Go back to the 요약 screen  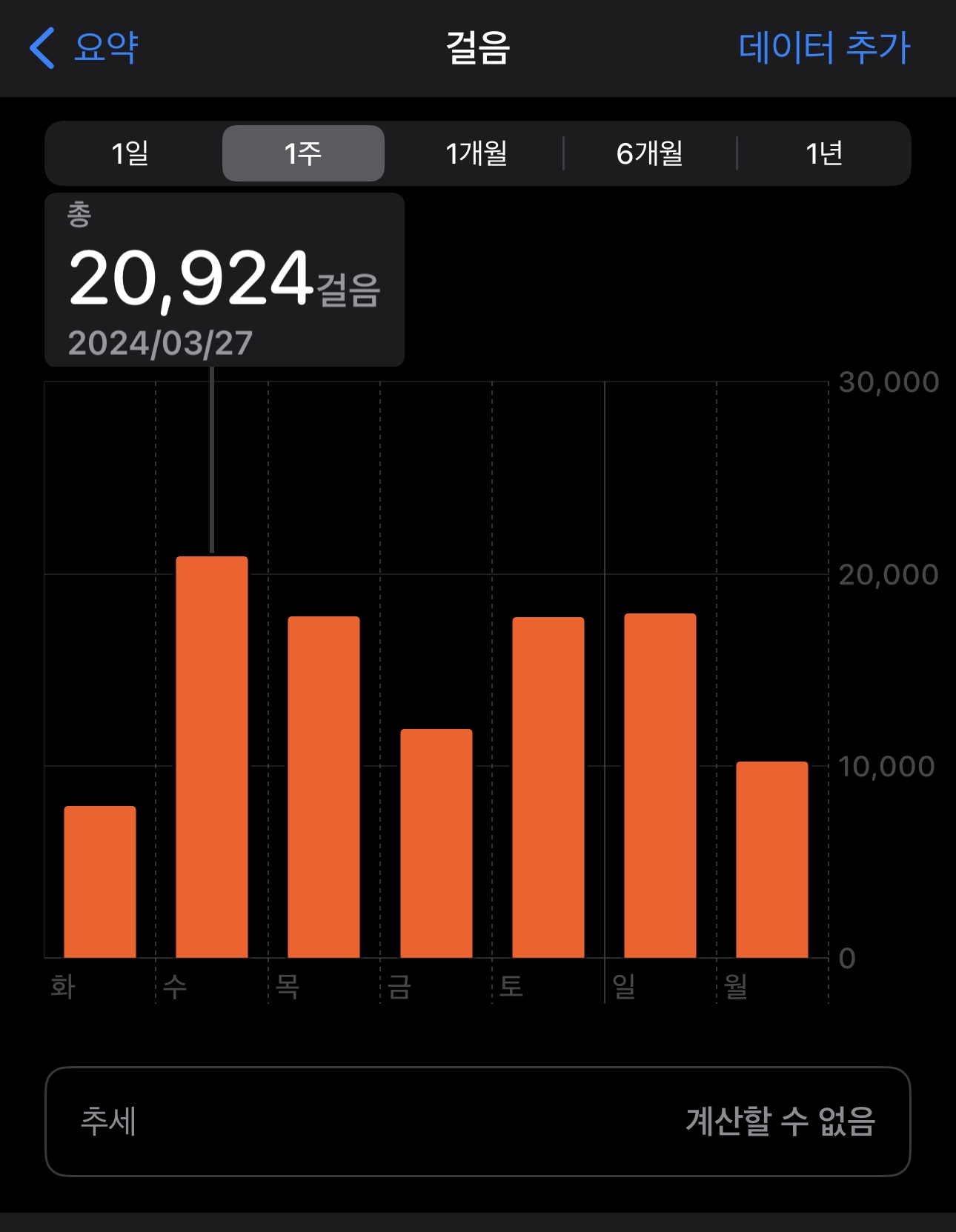point(84,48)
